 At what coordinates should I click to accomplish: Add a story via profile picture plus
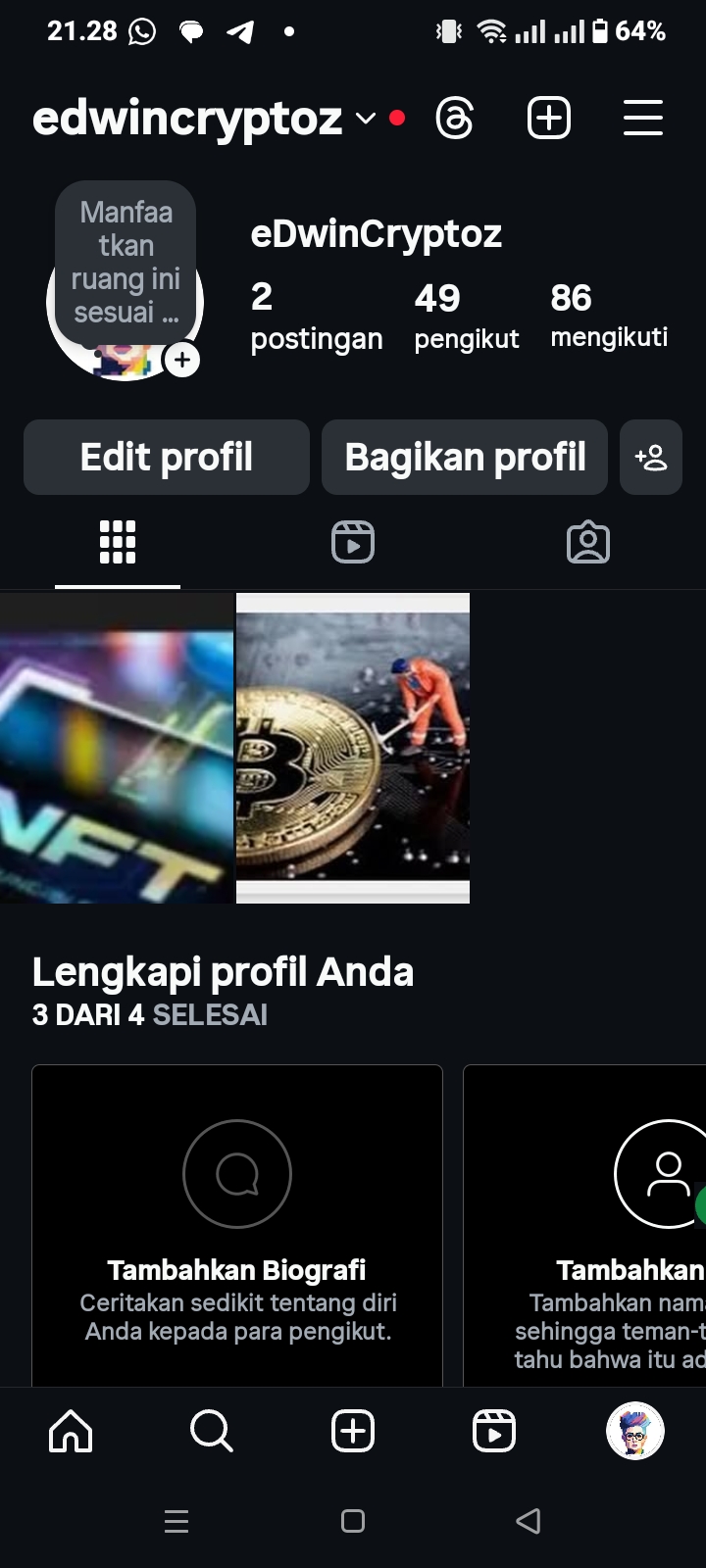click(182, 361)
